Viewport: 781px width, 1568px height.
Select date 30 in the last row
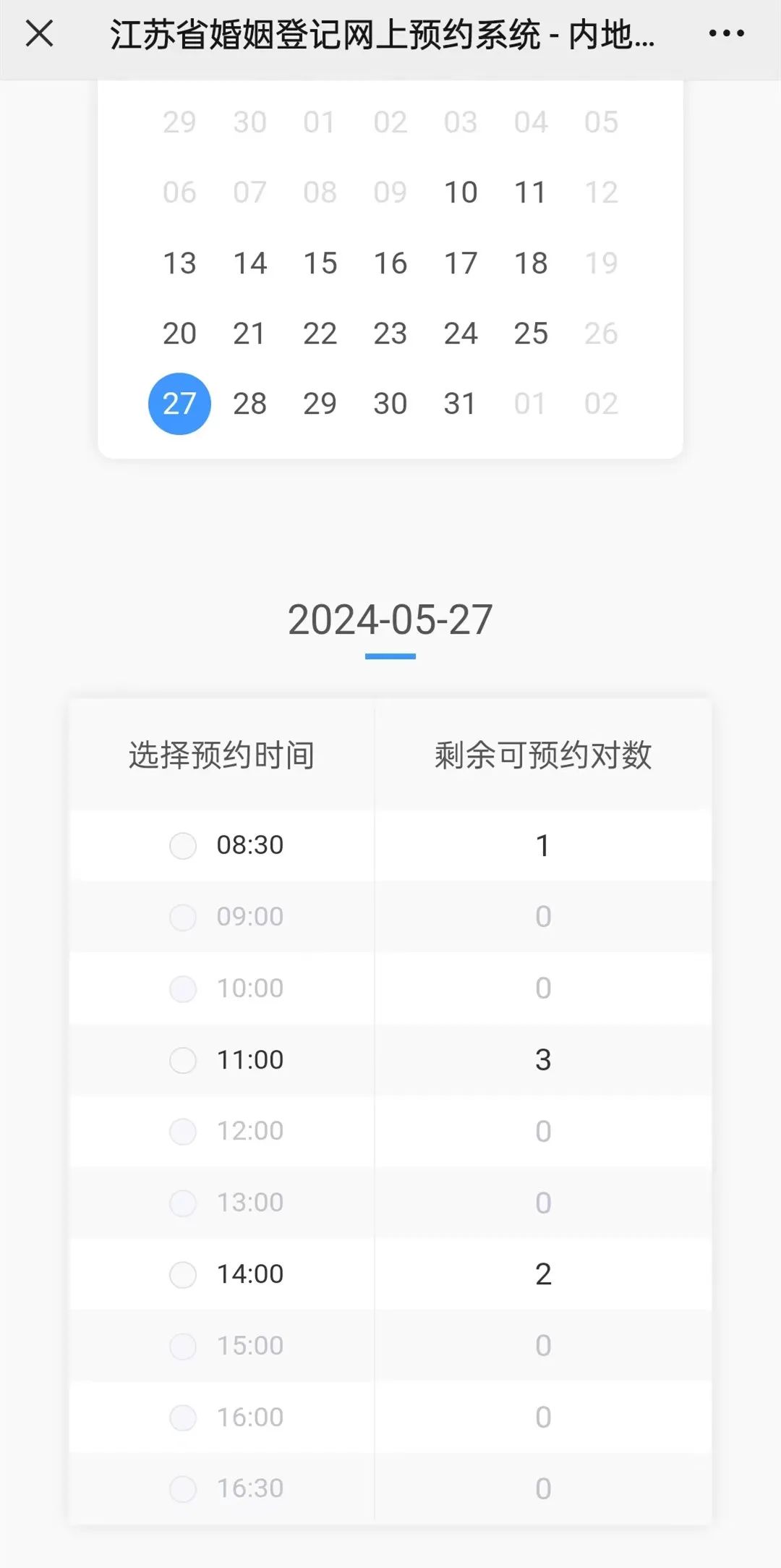click(x=390, y=404)
